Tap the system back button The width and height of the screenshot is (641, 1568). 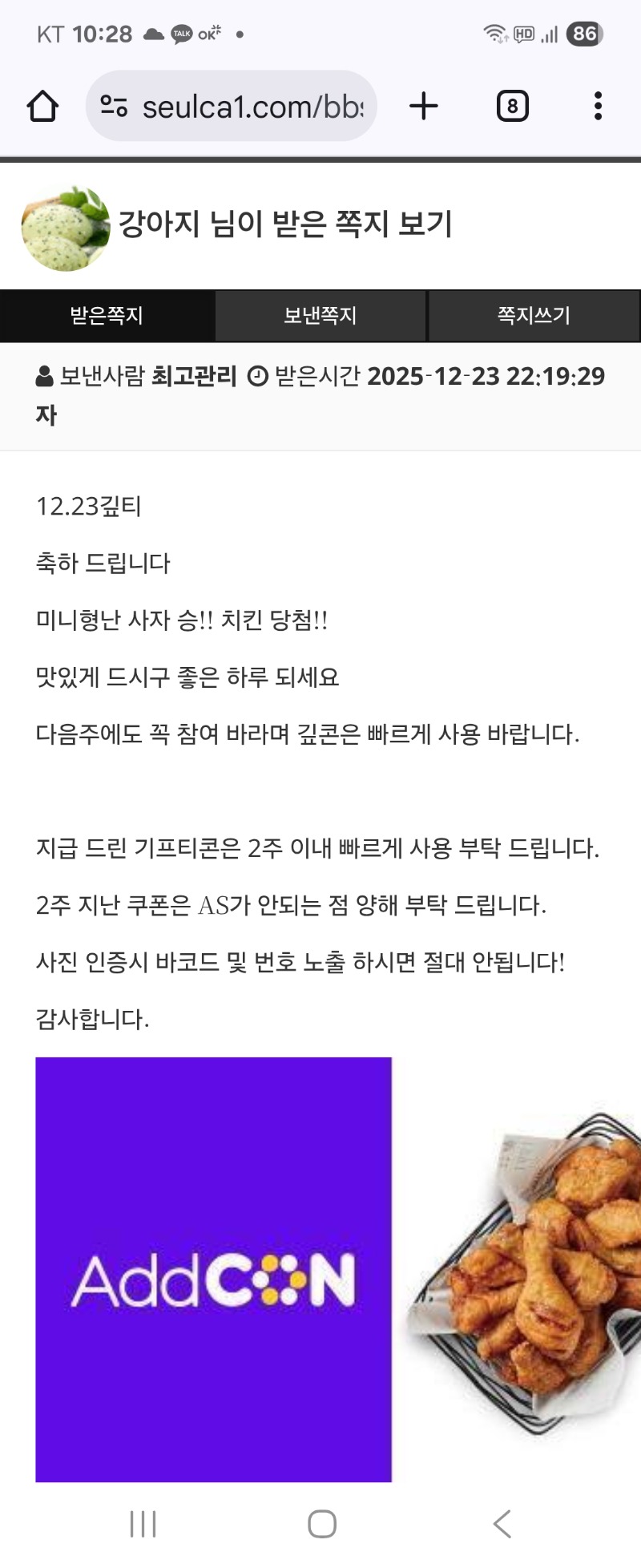(502, 1523)
